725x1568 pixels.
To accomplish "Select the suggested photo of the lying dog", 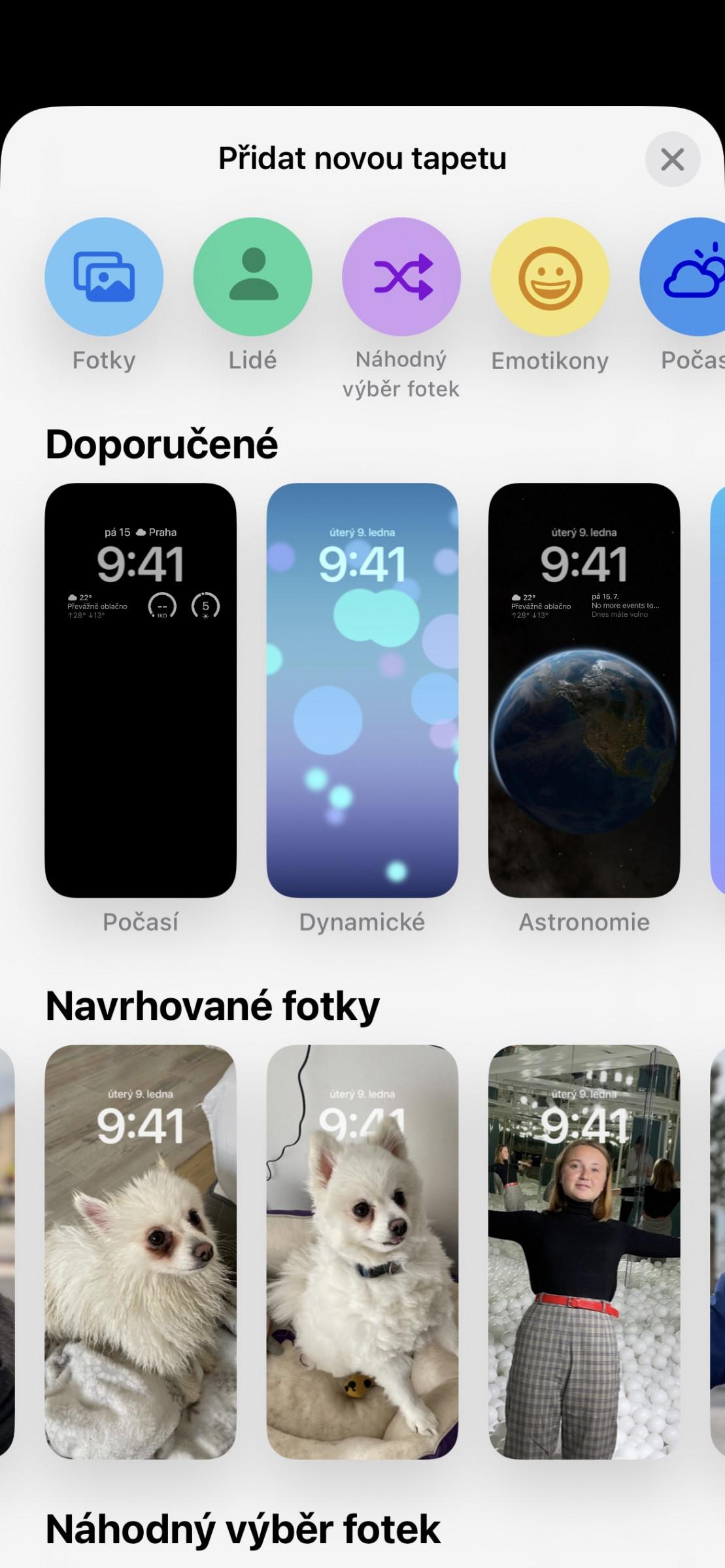I will [x=141, y=1252].
